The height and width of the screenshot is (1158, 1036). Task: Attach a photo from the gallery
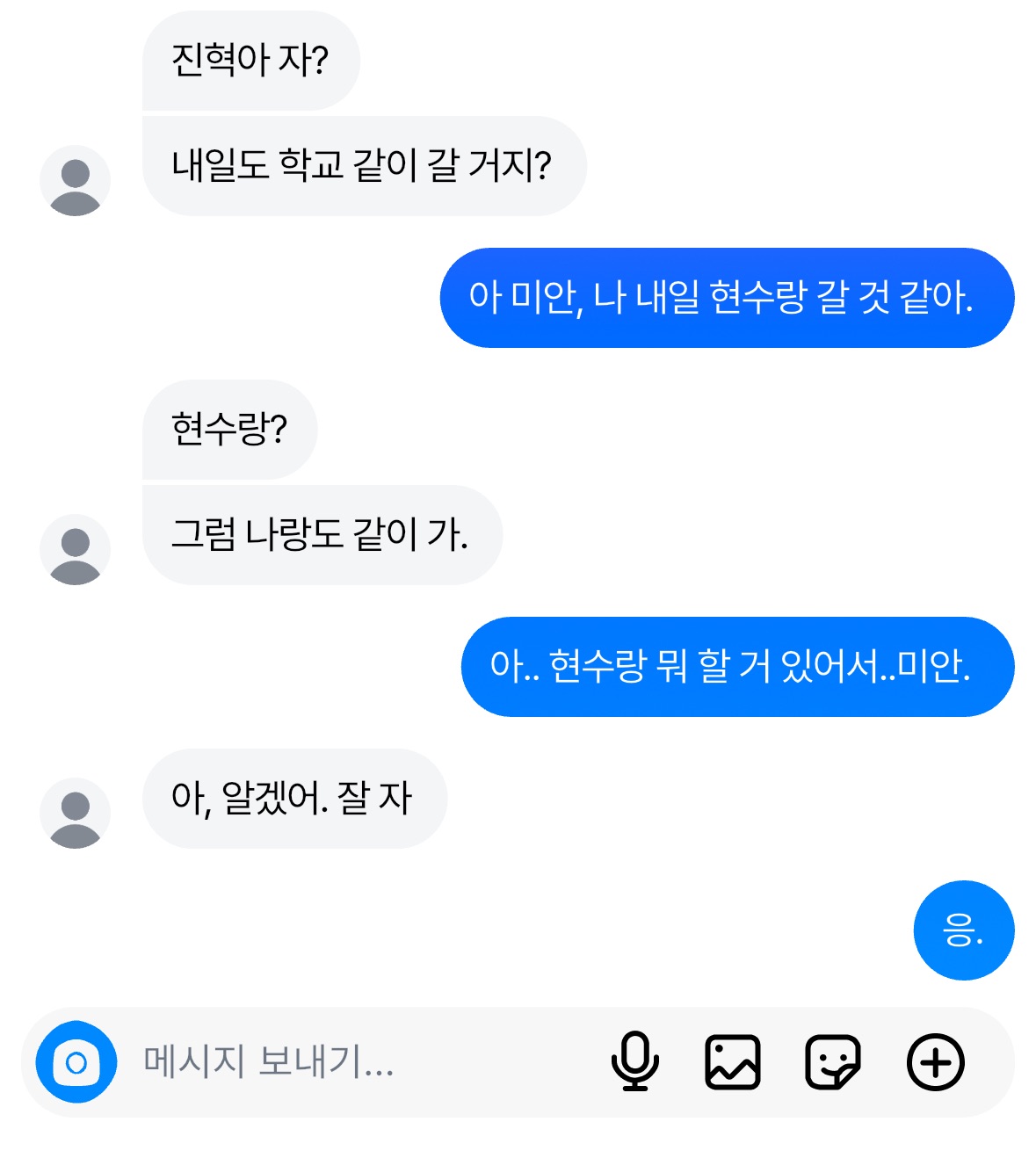pyautogui.click(x=733, y=1061)
